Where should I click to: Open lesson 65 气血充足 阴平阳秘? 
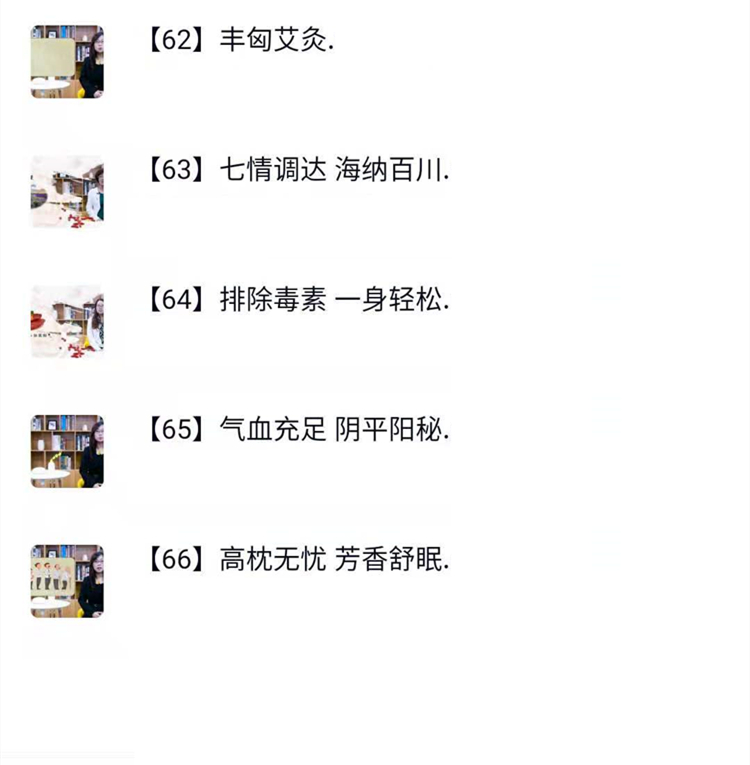[297, 430]
